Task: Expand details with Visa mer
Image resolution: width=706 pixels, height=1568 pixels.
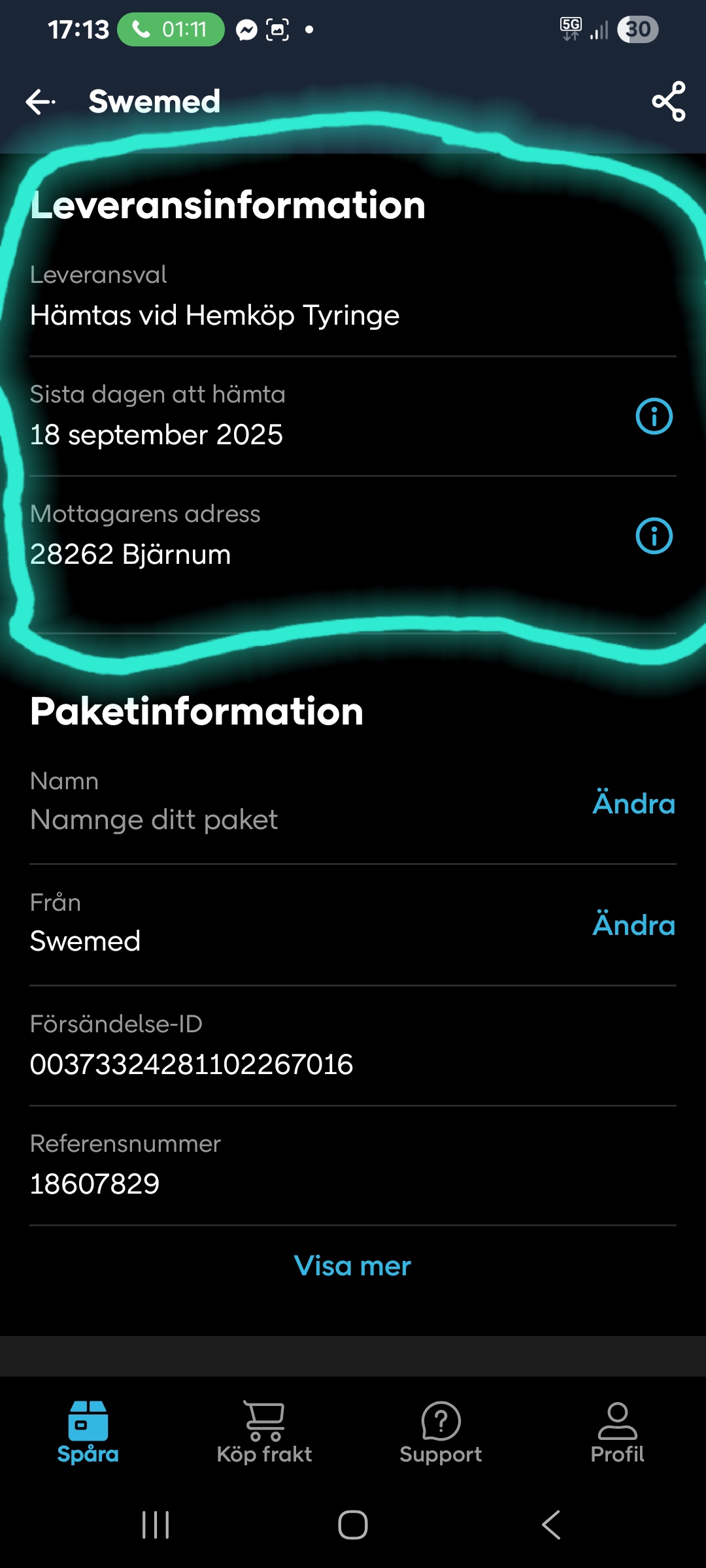Action: 352,1266
